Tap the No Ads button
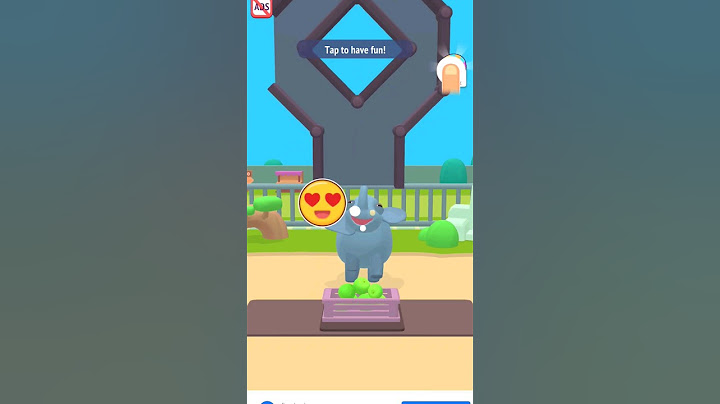Viewport: 720px width, 404px height. tap(260, 7)
